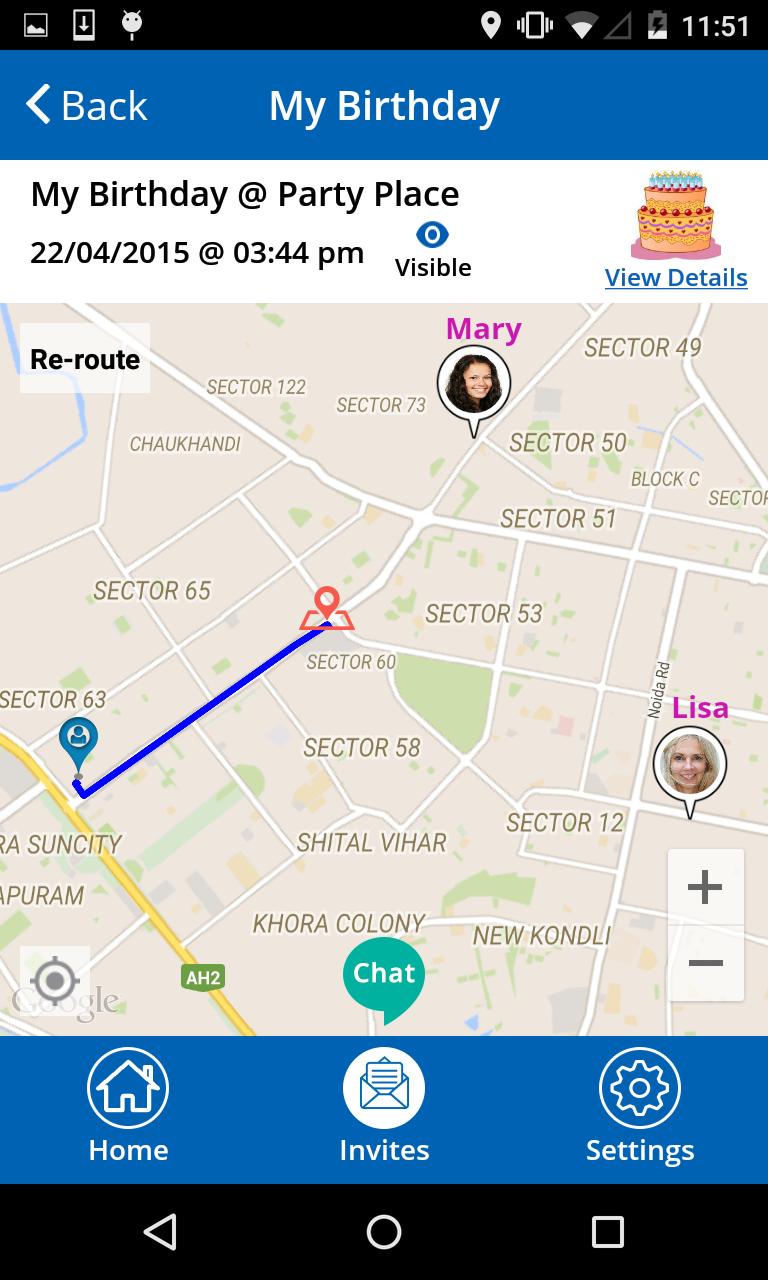
Task: Open the Invites envelope icon
Action: tap(384, 1087)
